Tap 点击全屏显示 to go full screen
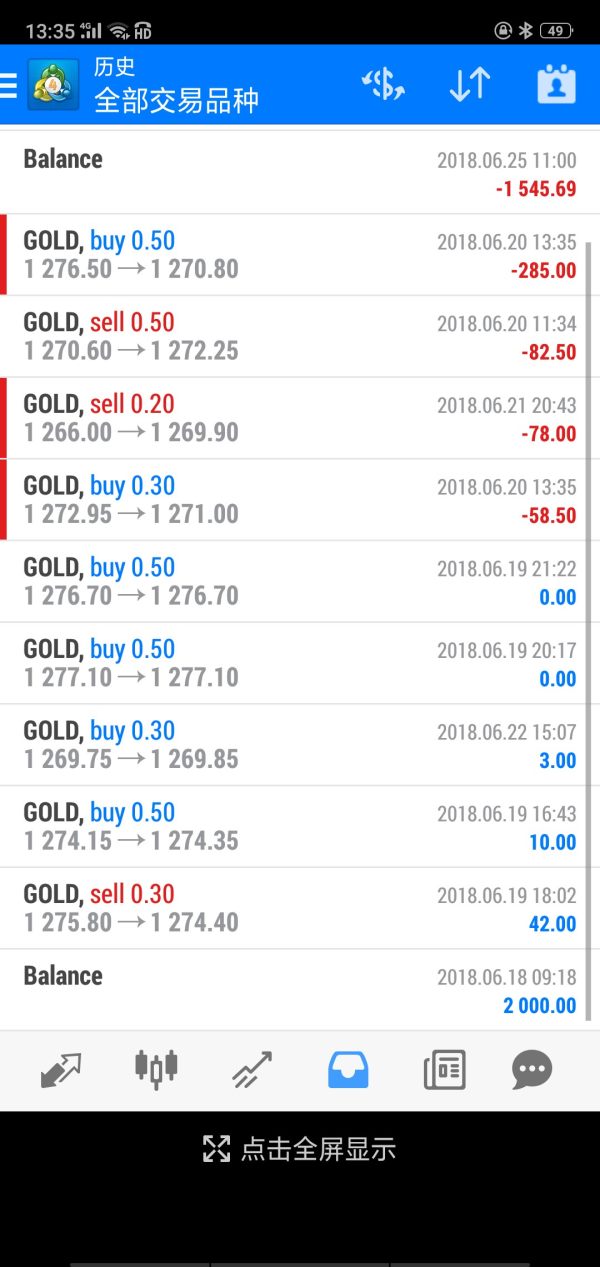Screen dimensions: 600x1267 pos(300,1149)
